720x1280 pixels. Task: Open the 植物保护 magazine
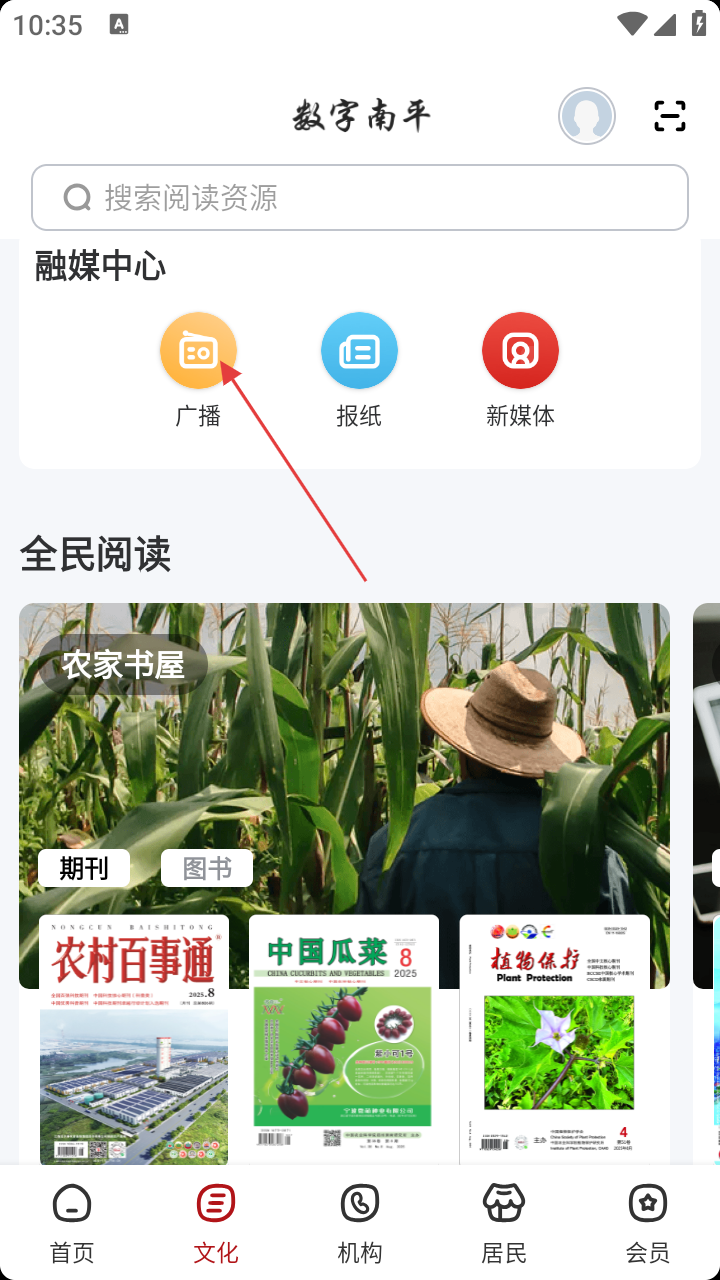[x=554, y=1040]
